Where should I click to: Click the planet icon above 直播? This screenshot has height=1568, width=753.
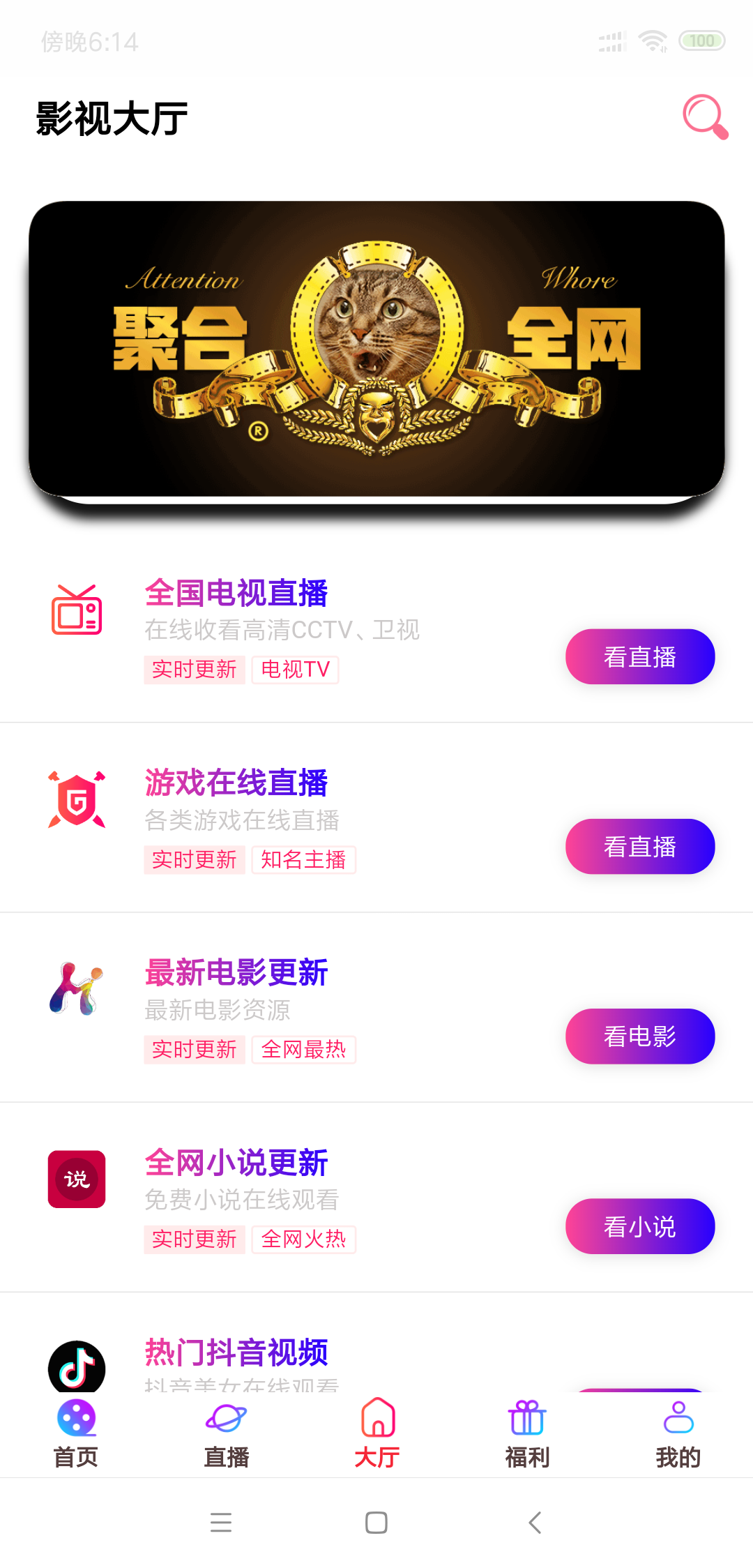coord(226,1418)
